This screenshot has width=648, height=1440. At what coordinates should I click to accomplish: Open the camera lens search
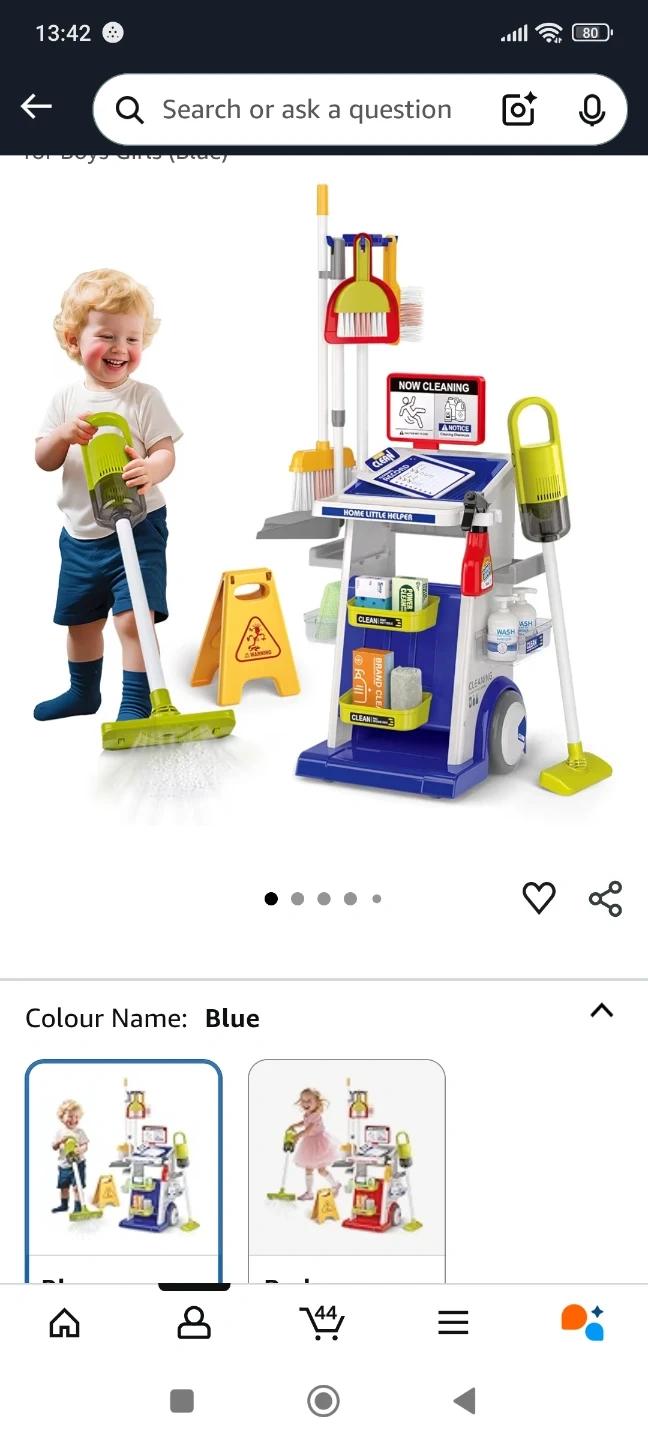point(519,110)
